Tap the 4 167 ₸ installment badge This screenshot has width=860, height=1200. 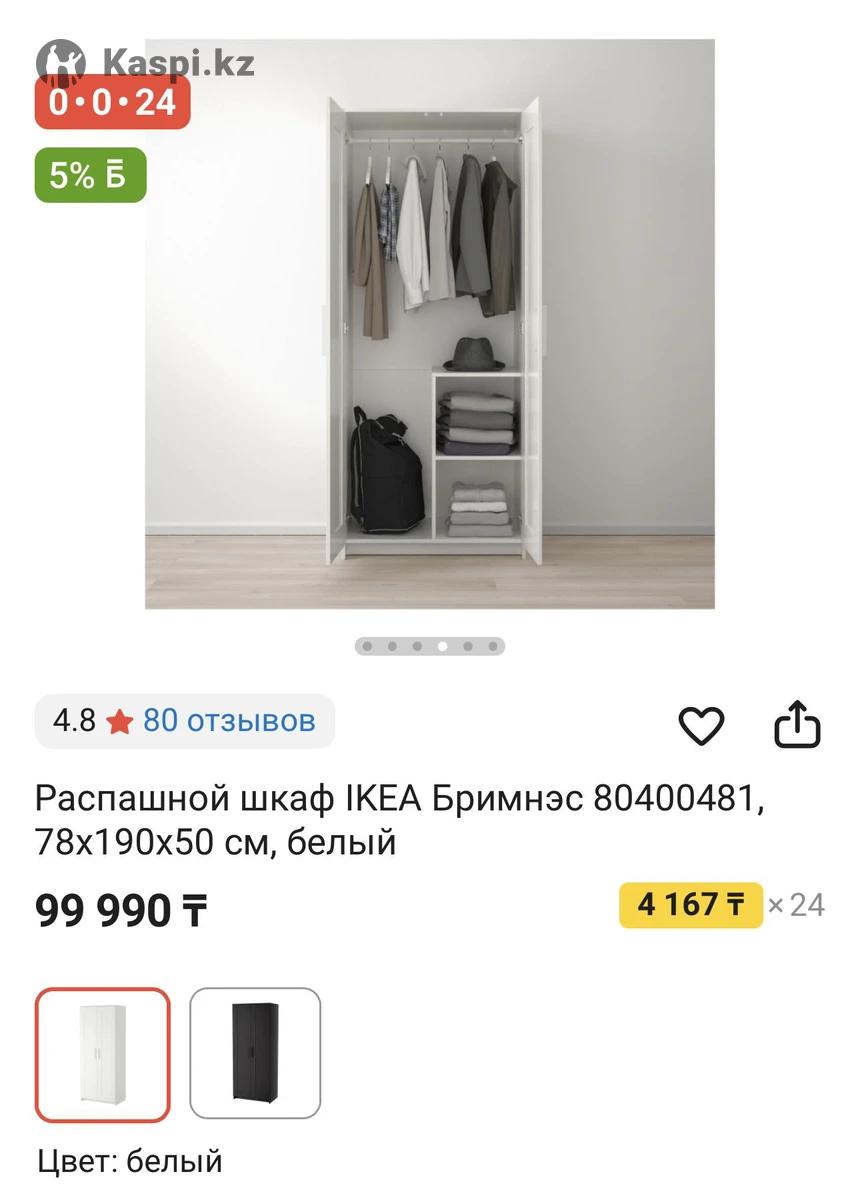[x=690, y=905]
